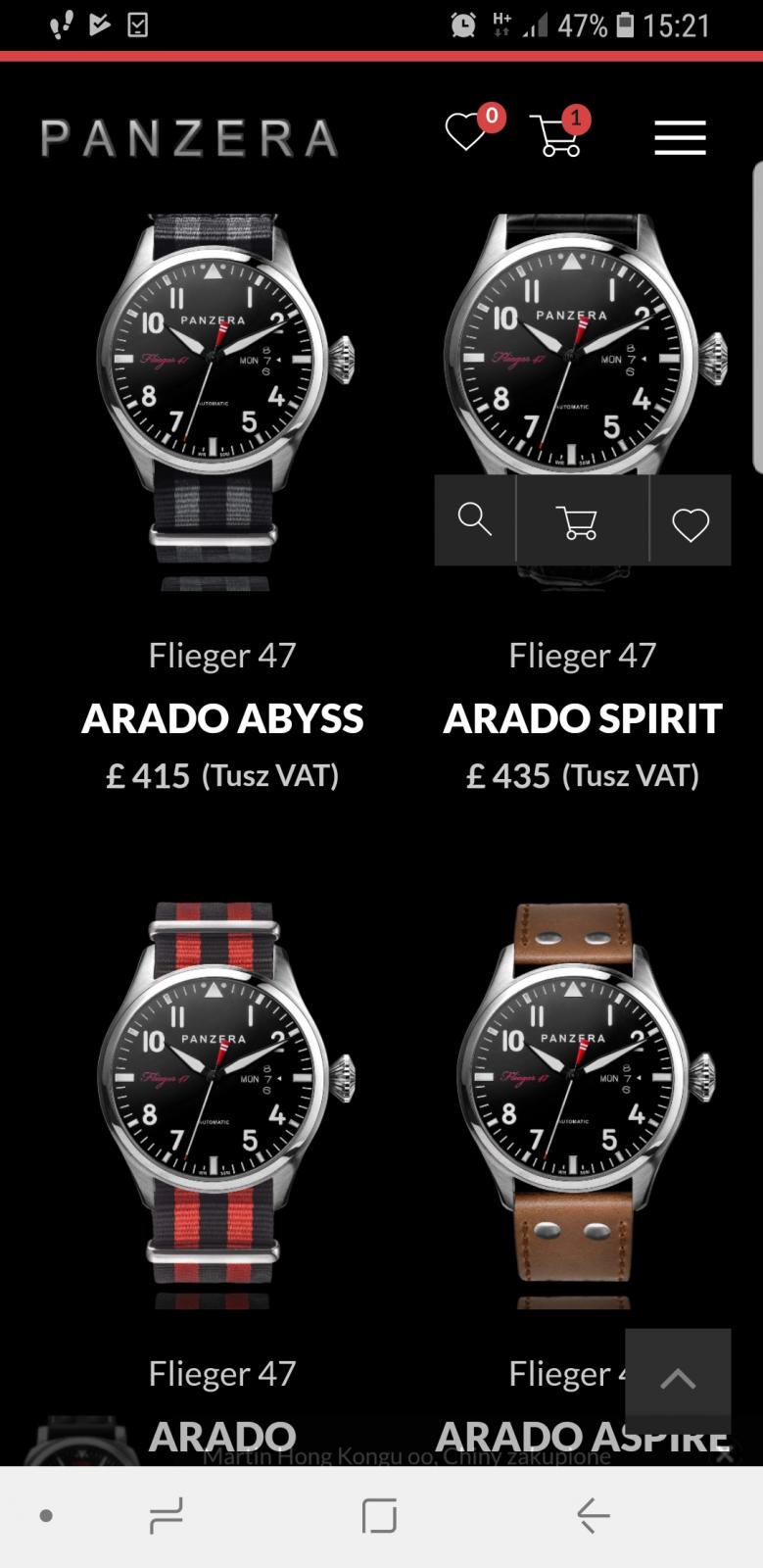Tap the Panzera logo
Screen dimensions: 763x1568
tap(189, 138)
